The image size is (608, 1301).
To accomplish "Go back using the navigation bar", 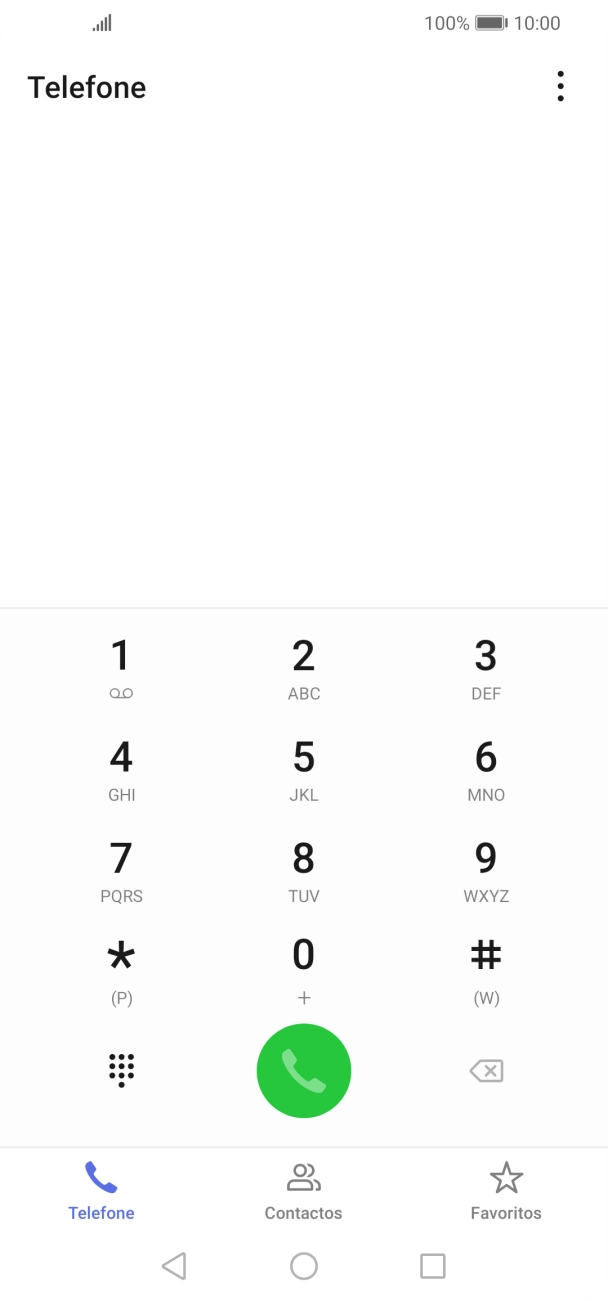I will click(174, 1266).
